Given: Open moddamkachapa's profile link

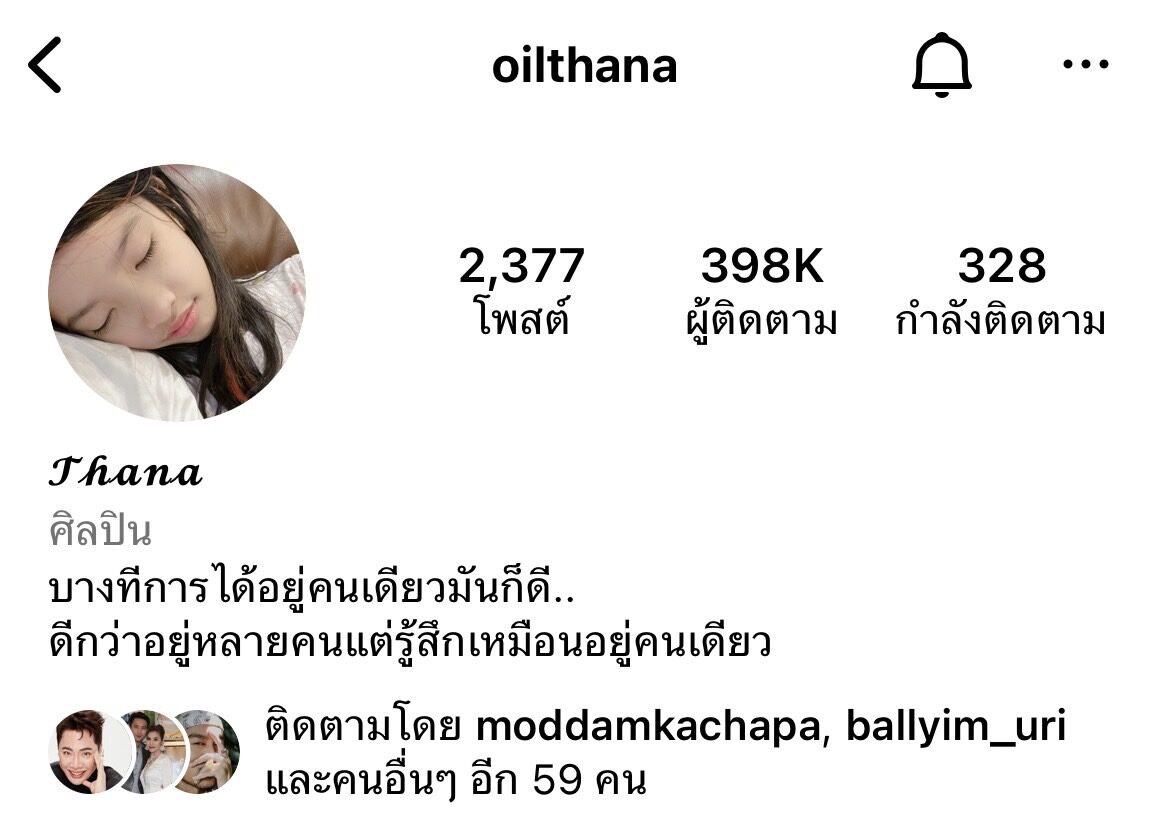Looking at the screenshot, I should click(646, 727).
